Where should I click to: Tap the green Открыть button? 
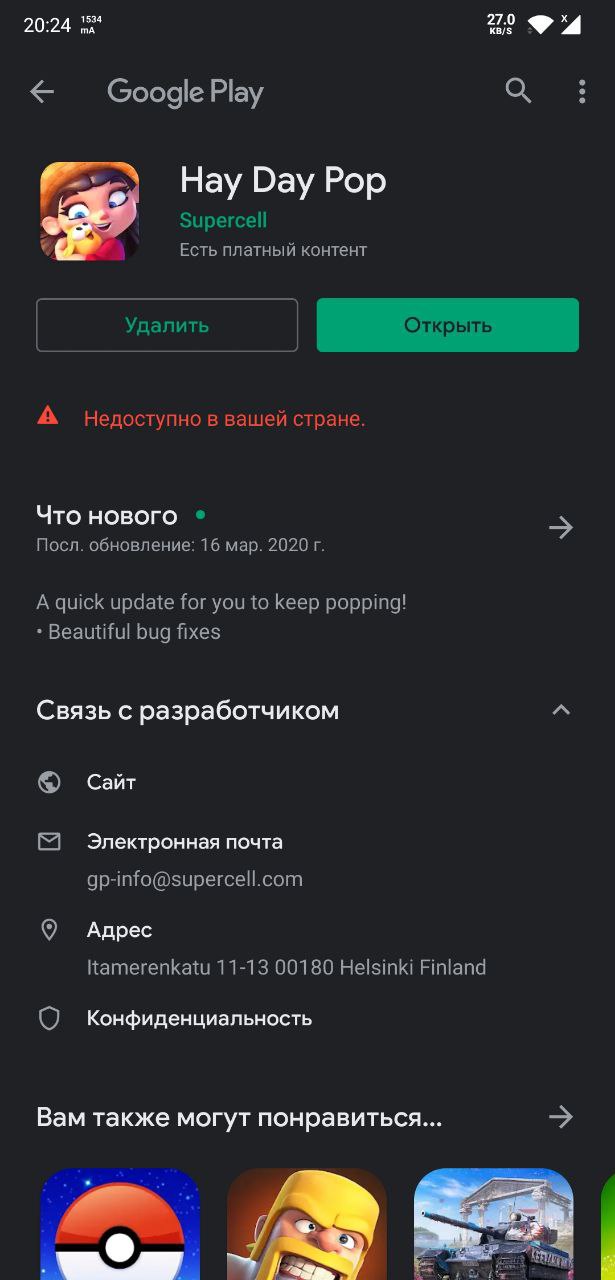pos(447,325)
